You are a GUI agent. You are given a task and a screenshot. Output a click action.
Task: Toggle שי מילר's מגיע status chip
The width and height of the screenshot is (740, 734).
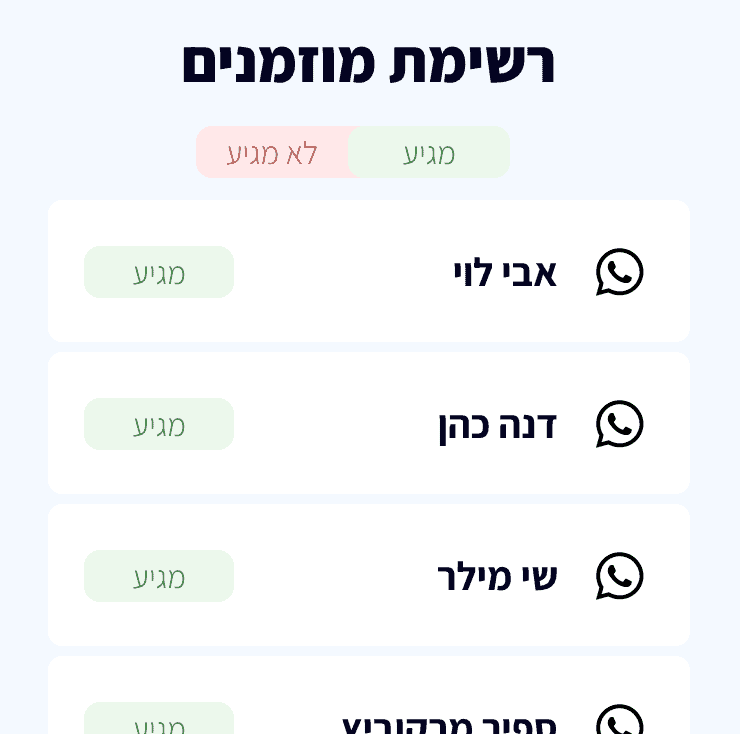159,576
